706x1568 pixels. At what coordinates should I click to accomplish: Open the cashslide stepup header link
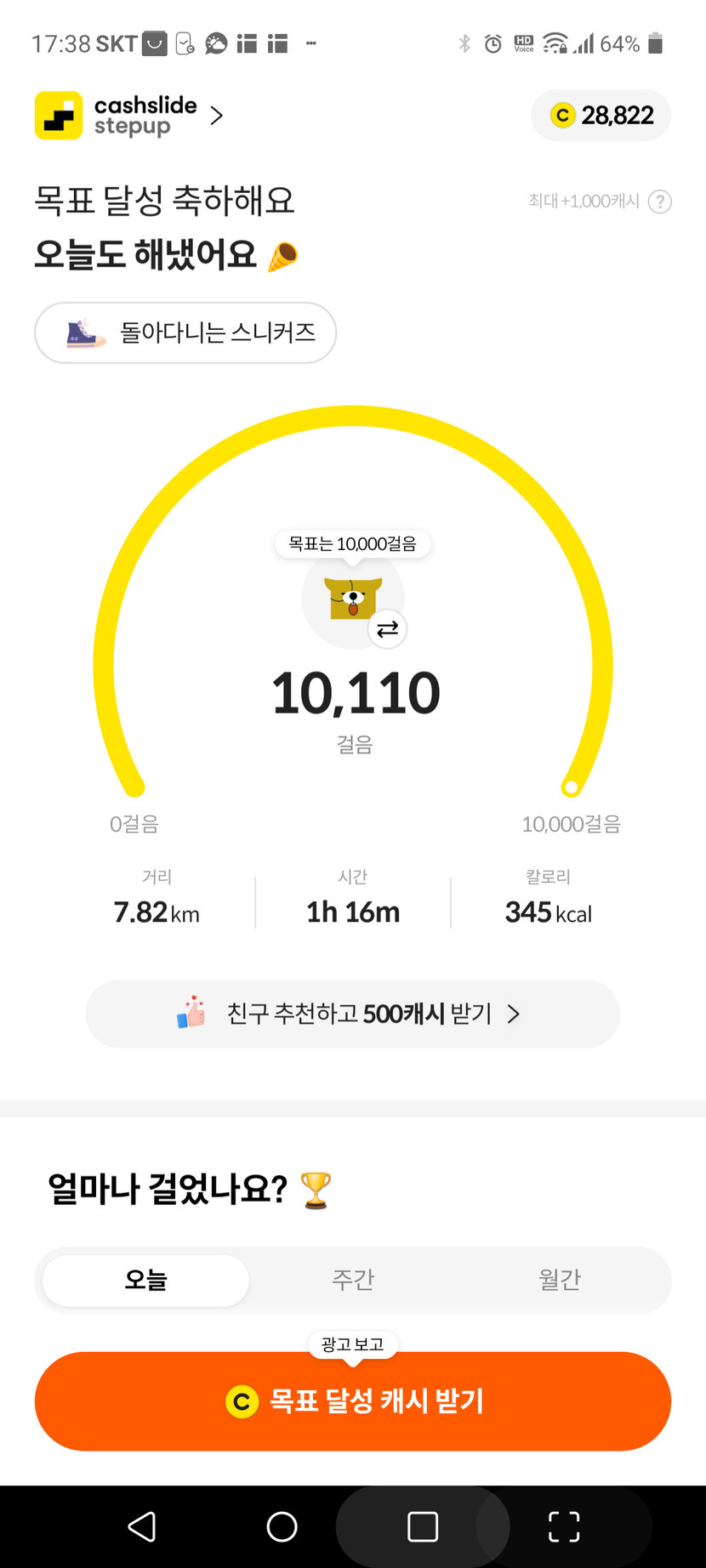(129, 116)
